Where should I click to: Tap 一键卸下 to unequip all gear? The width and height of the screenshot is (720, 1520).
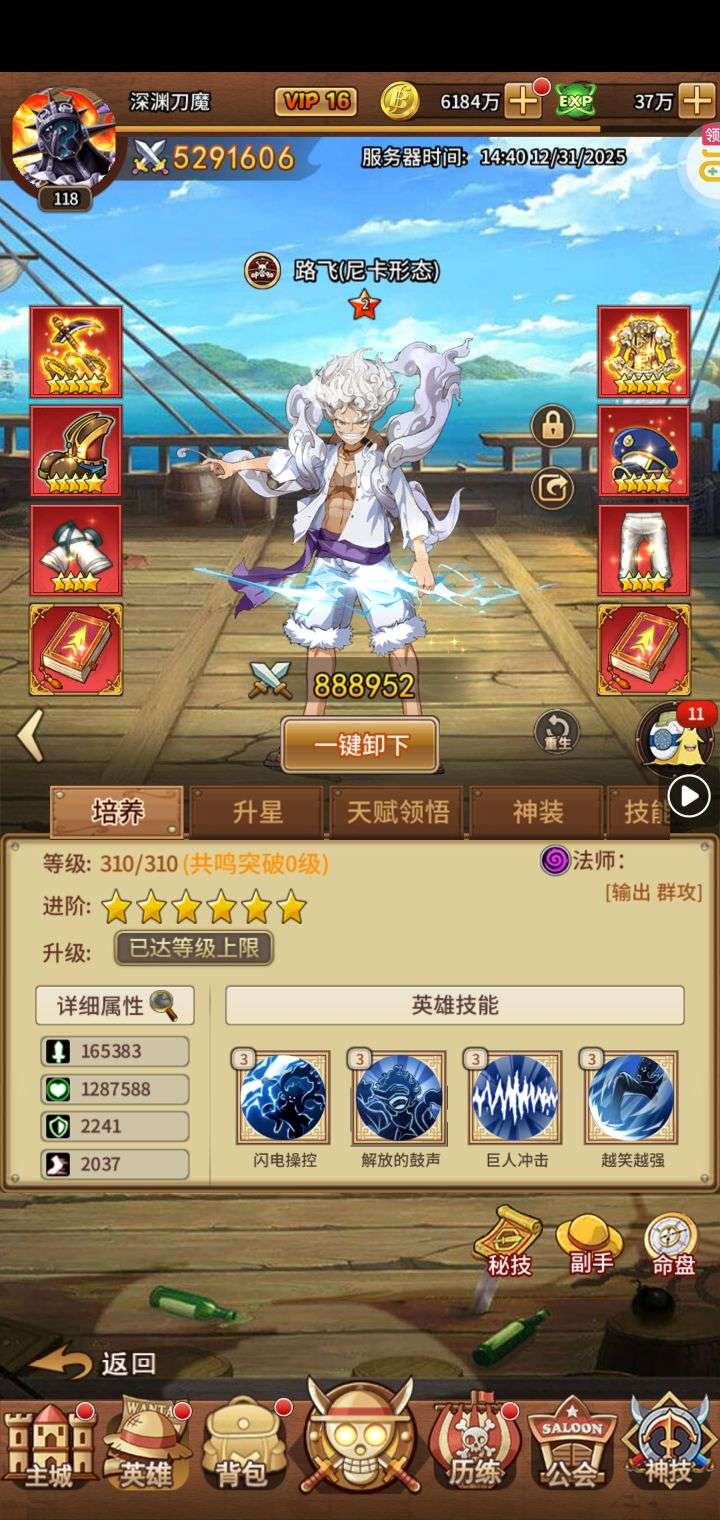tap(360, 745)
